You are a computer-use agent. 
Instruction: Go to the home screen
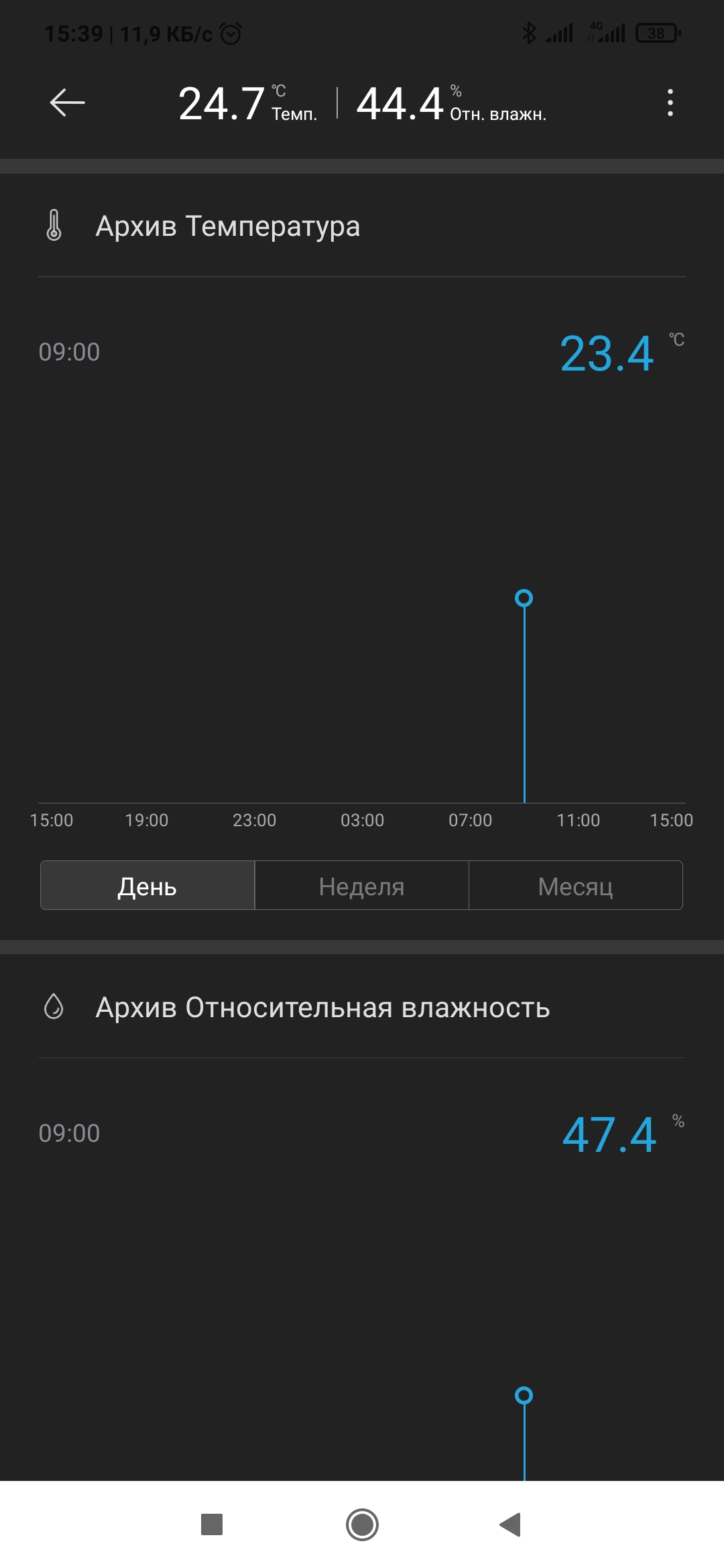tap(362, 1524)
